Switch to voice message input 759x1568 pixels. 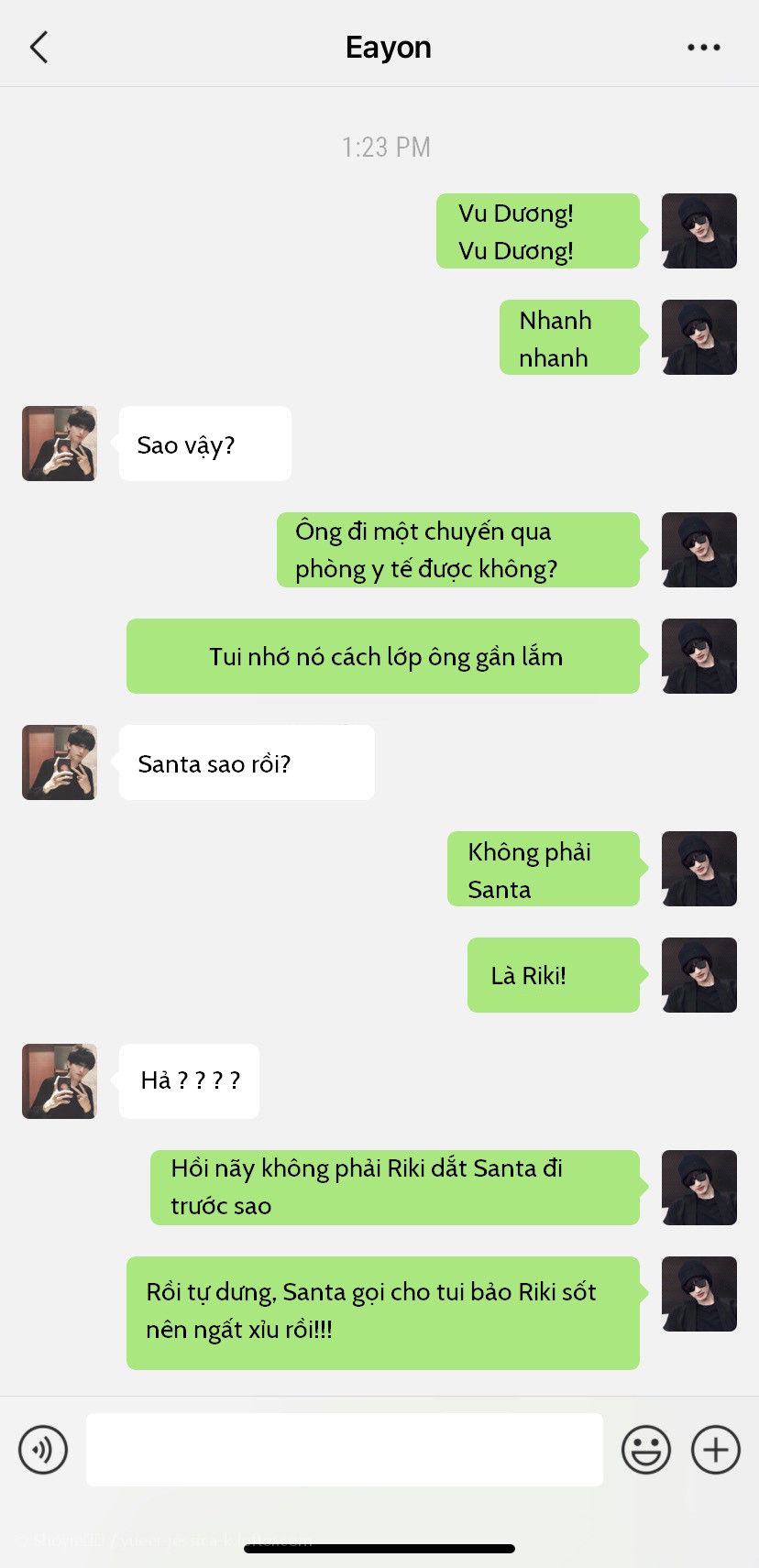click(43, 1450)
